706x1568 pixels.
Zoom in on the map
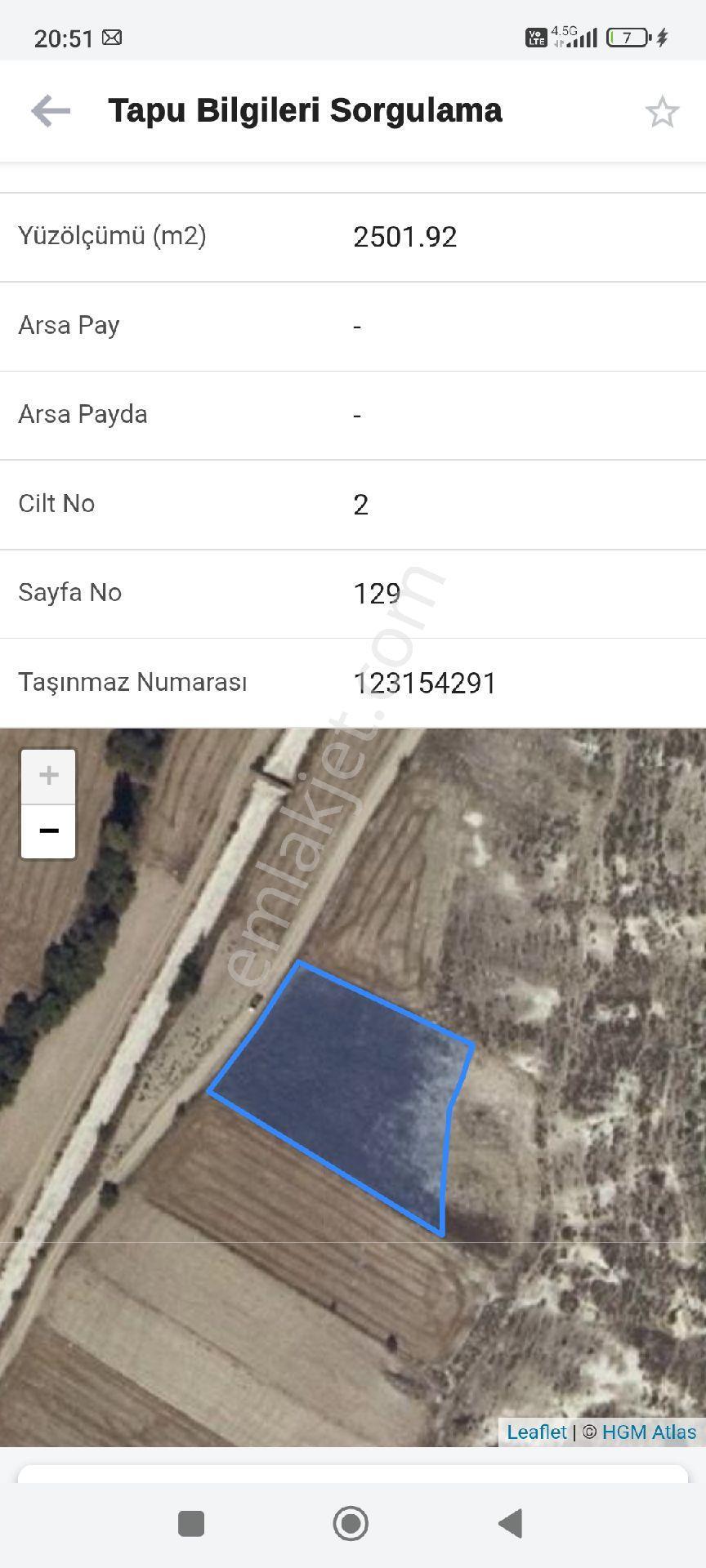[48, 776]
